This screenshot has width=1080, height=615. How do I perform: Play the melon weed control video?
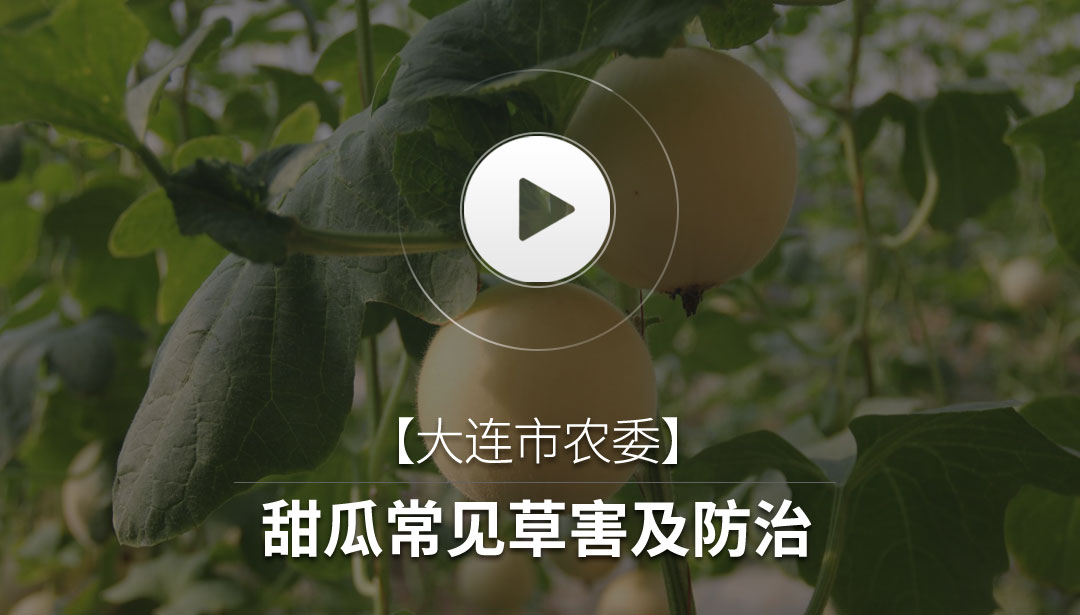538,210
